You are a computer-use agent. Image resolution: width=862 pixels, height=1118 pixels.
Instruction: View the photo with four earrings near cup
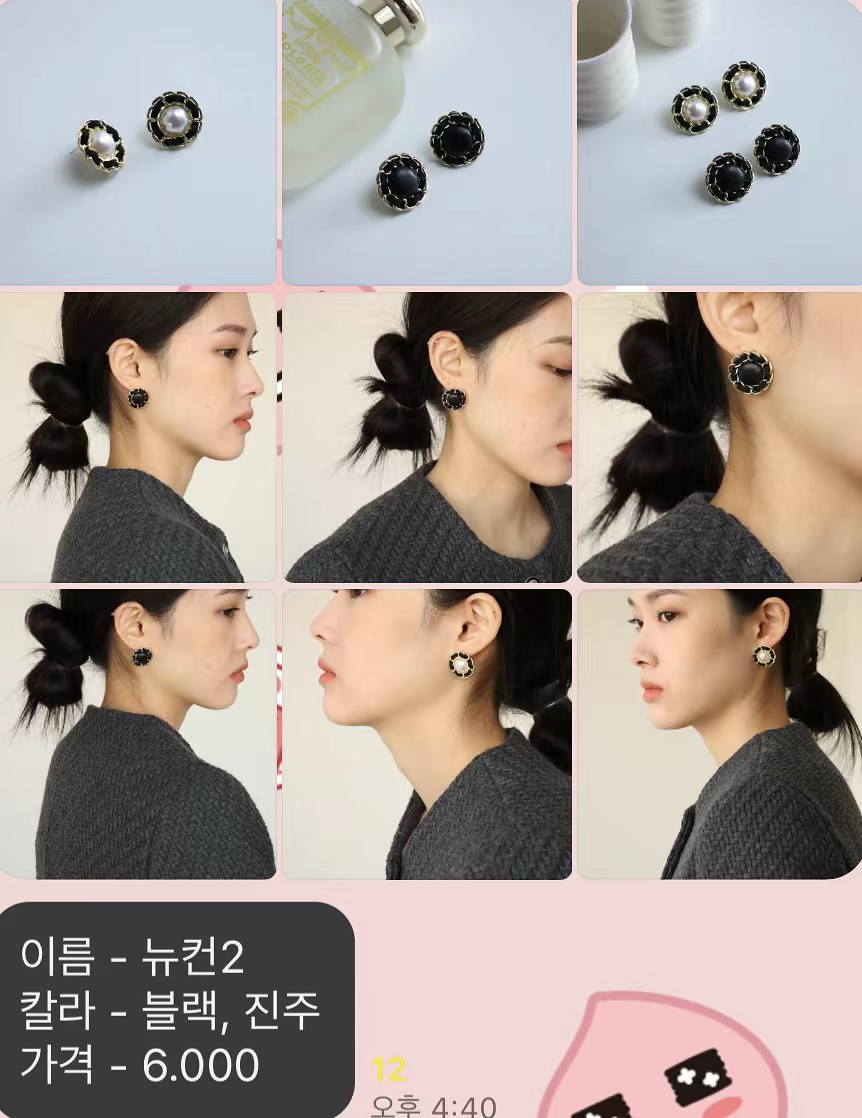click(x=719, y=142)
